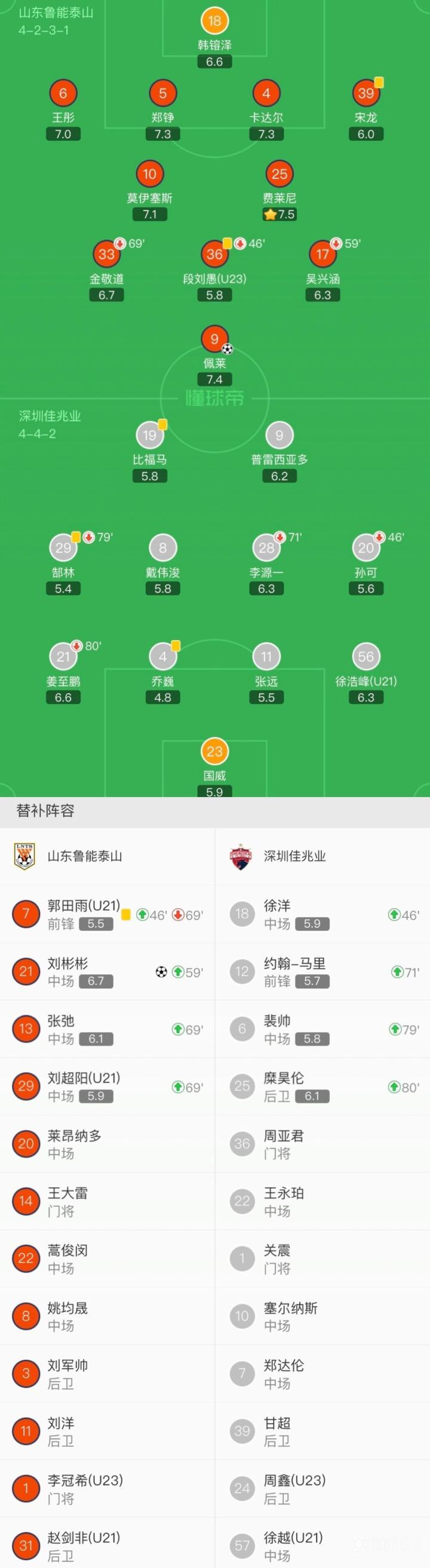Open 佩莱's player card
Screen dimensions: 430x1568
click(214, 339)
